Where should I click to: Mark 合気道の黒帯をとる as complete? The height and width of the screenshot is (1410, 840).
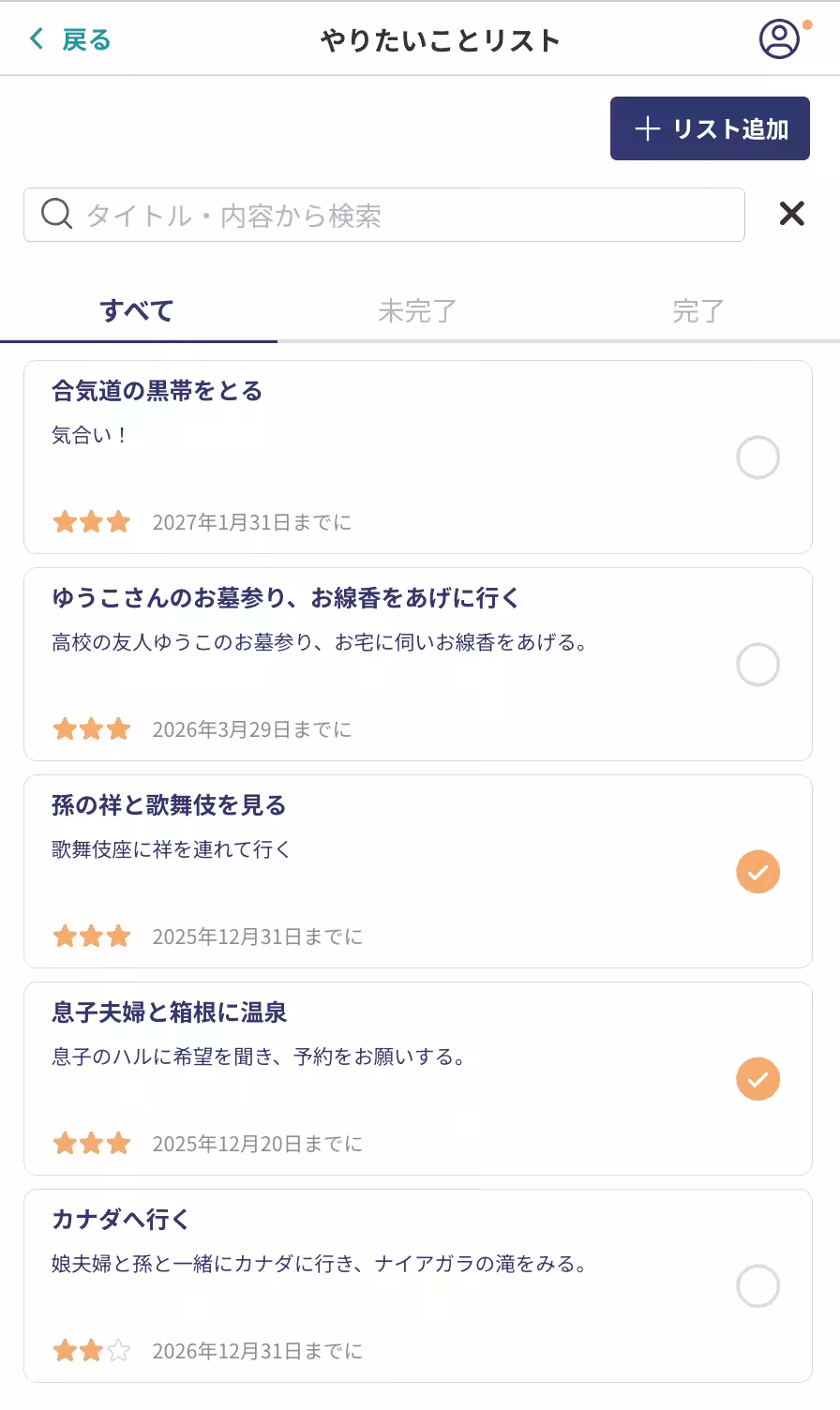(757, 457)
